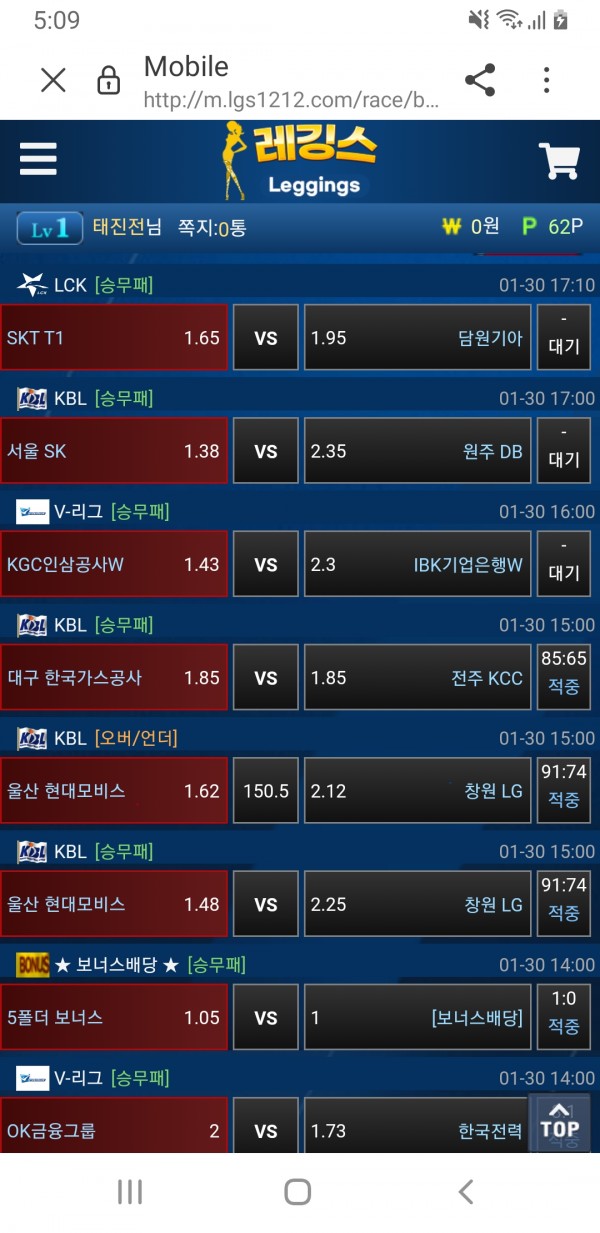The height and width of the screenshot is (1233, 600).
Task: Pick 울산 현대모비스 over at 1.62
Action: (114, 791)
